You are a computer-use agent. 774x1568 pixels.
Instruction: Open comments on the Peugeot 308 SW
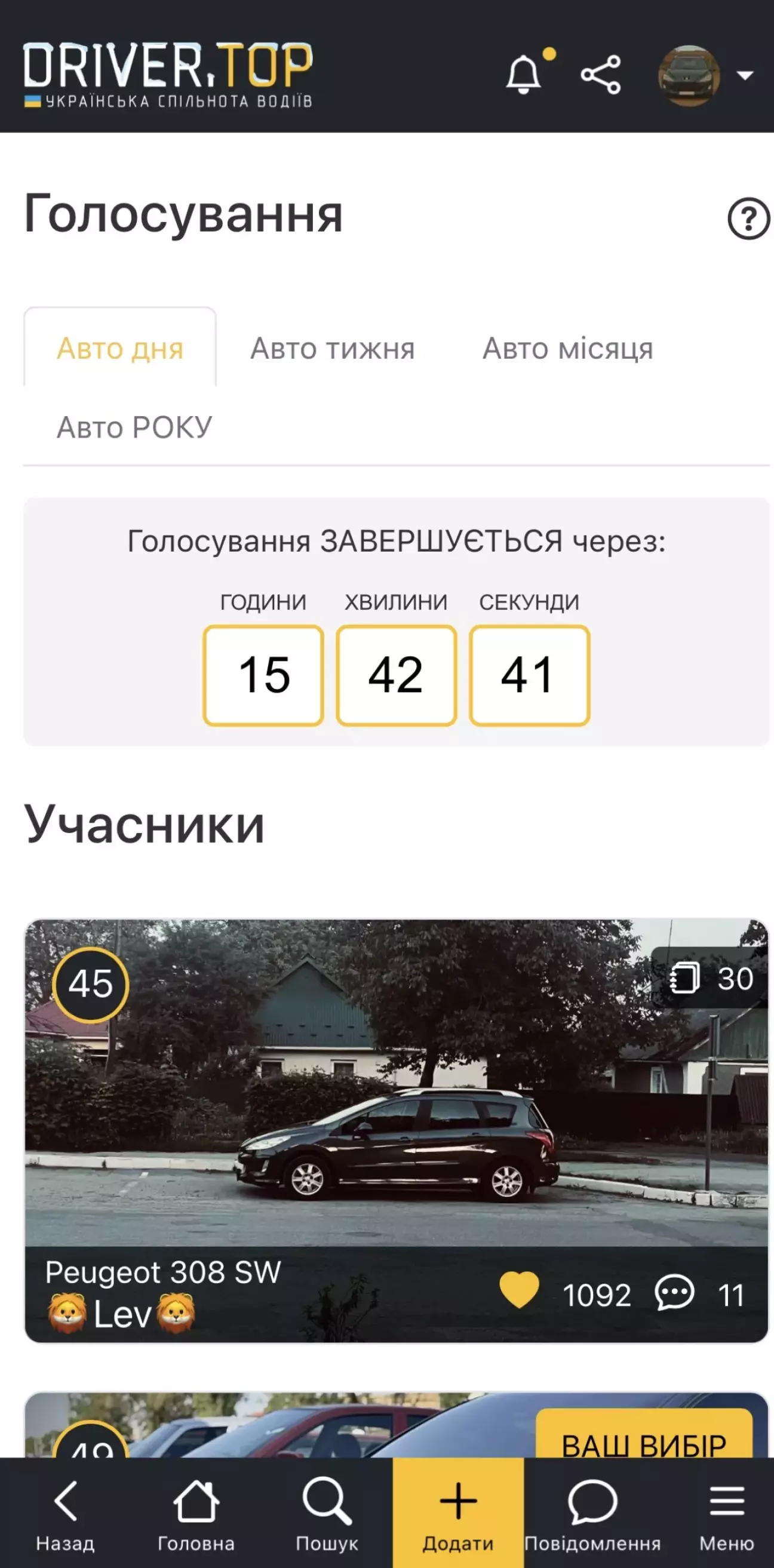[x=675, y=1292]
